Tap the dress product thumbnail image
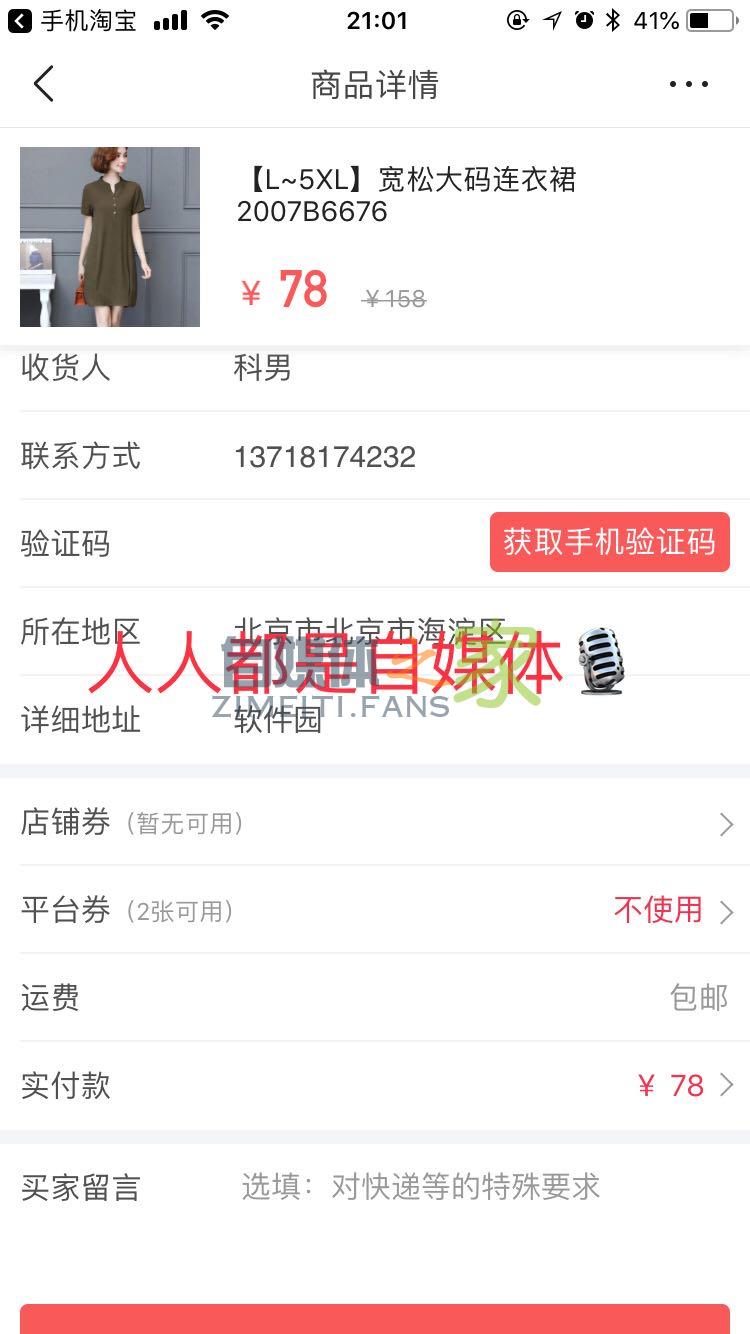Screen dimensions: 750x1334 [110, 236]
